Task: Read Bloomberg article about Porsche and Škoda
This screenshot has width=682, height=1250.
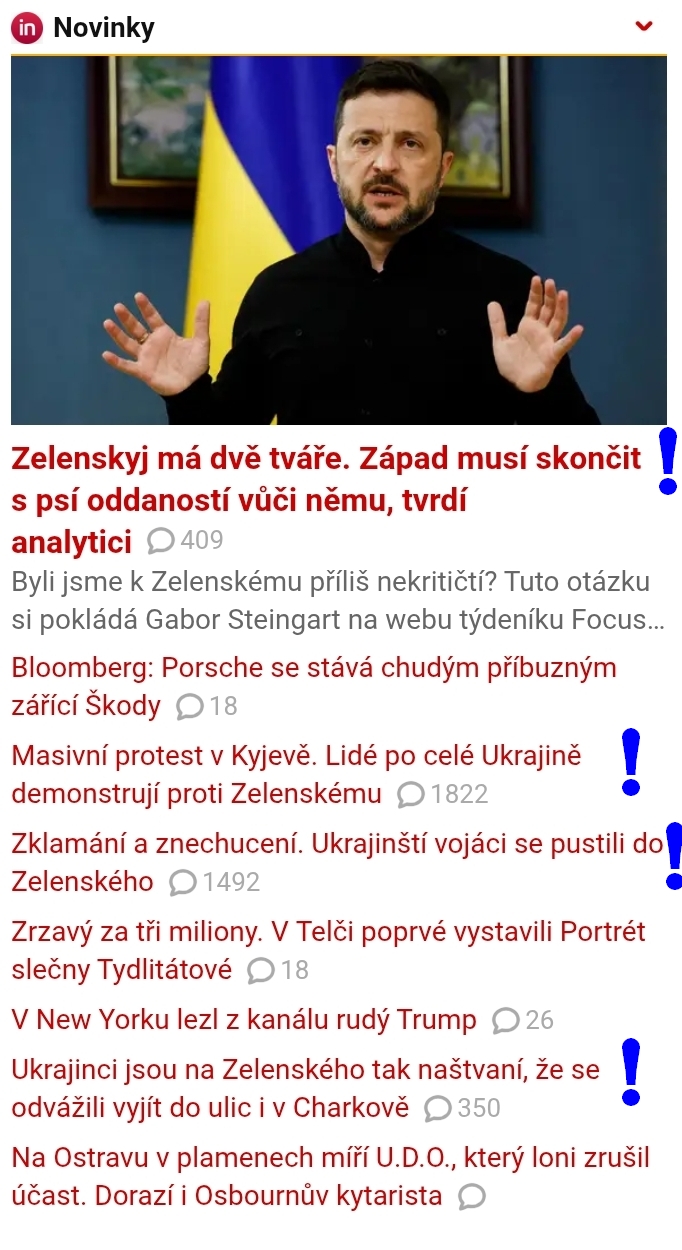Action: point(313,668)
